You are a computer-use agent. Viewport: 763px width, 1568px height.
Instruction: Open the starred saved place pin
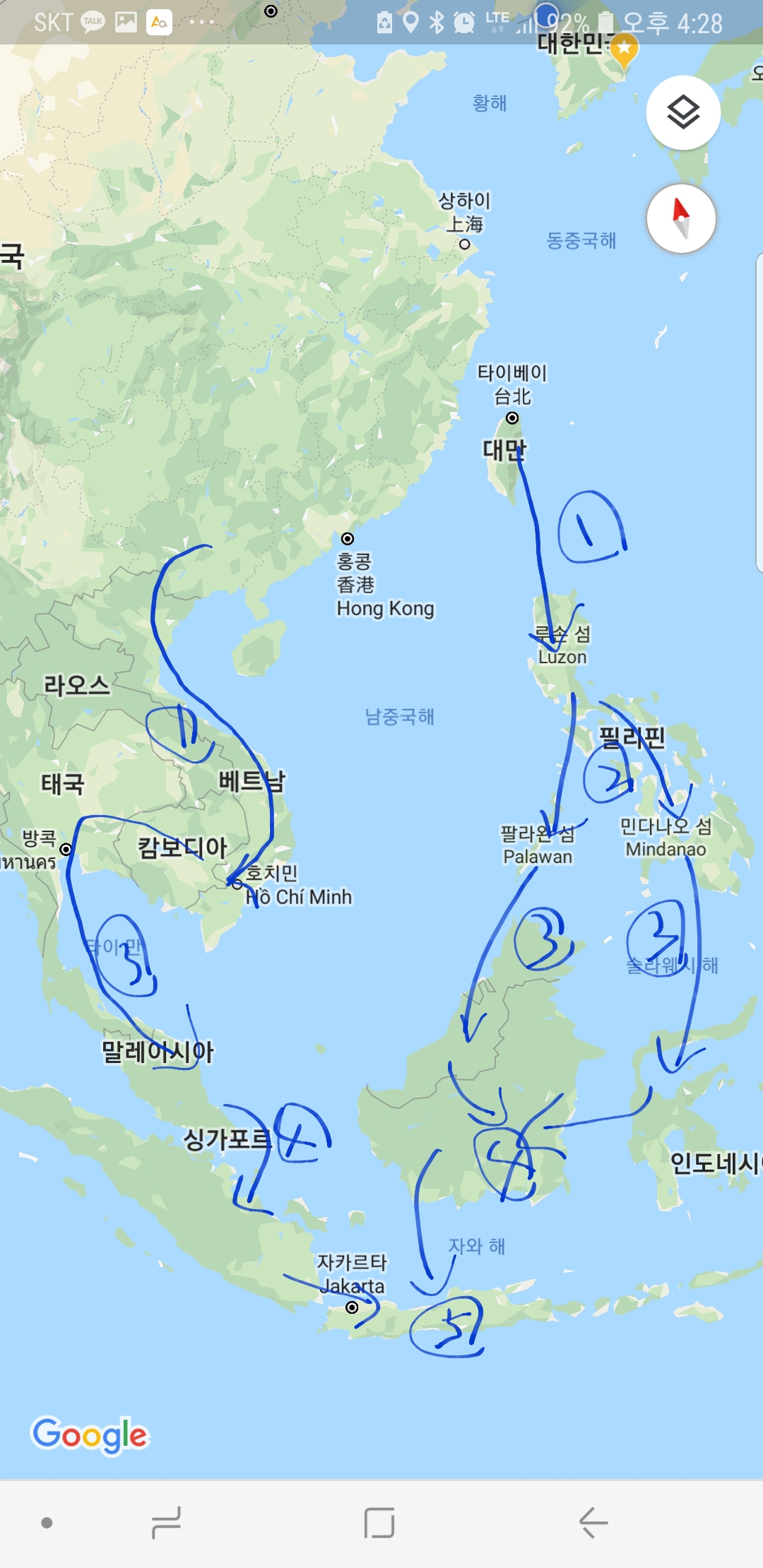[x=623, y=50]
